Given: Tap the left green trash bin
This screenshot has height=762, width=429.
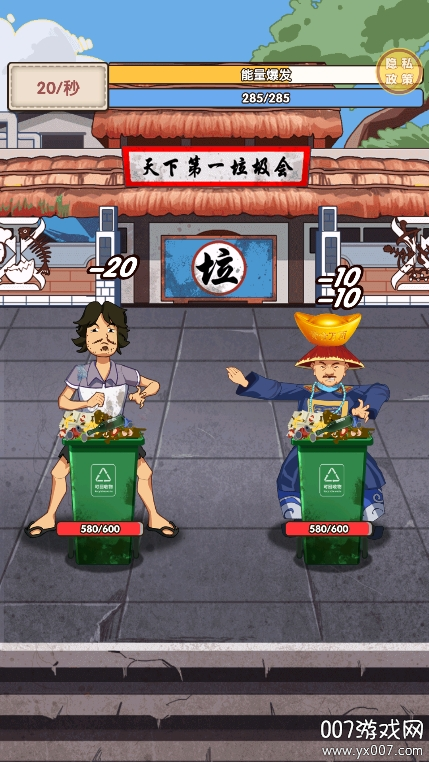Looking at the screenshot, I should [103, 499].
